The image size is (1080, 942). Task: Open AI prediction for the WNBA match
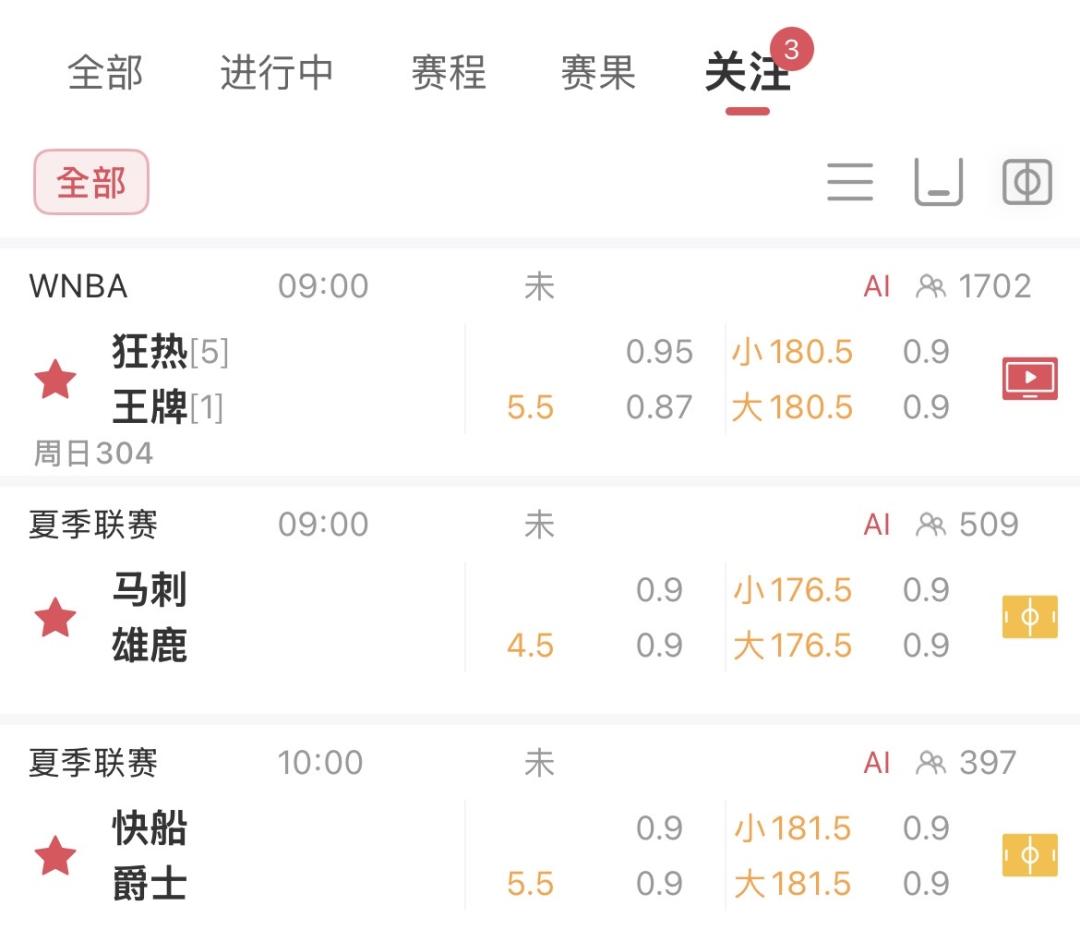pyautogui.click(x=877, y=286)
